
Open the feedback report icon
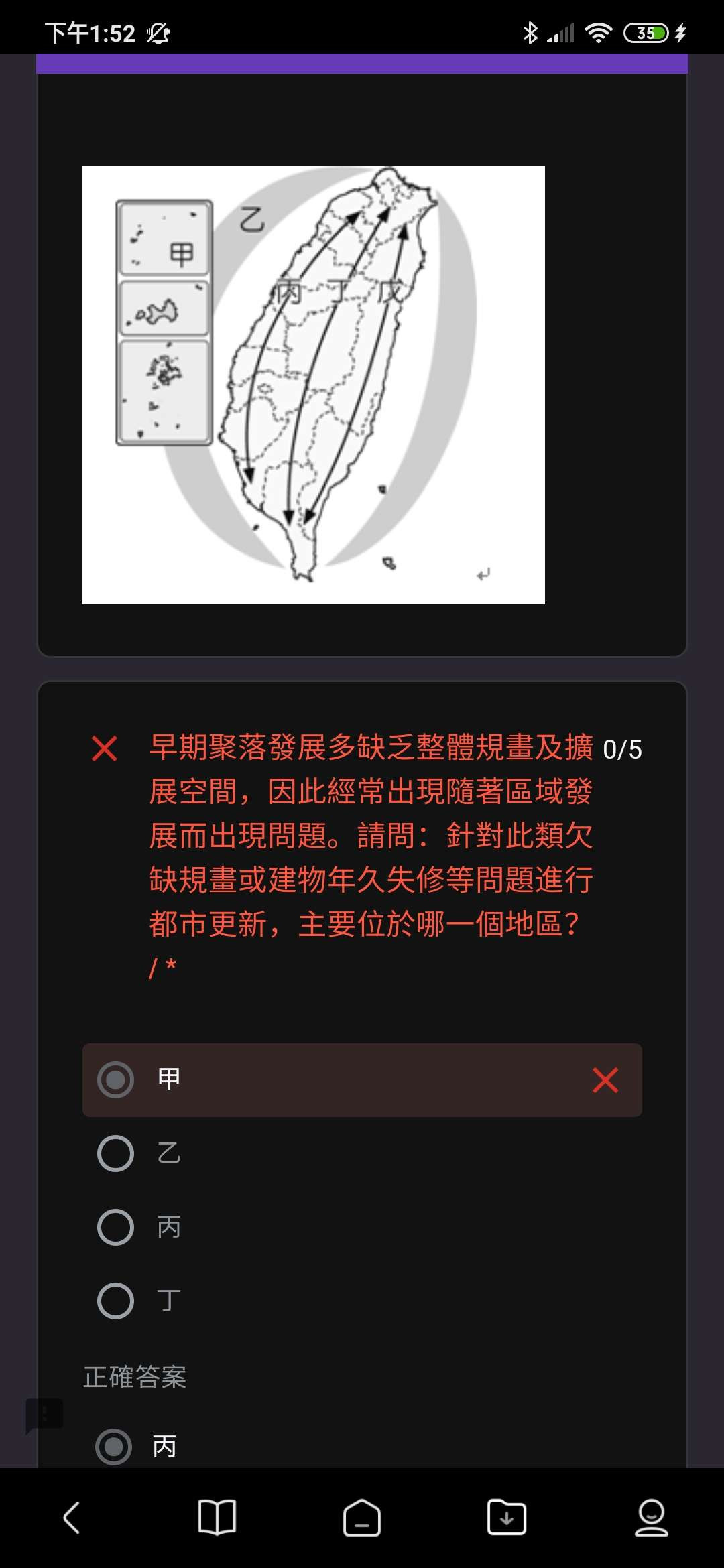point(44,1415)
